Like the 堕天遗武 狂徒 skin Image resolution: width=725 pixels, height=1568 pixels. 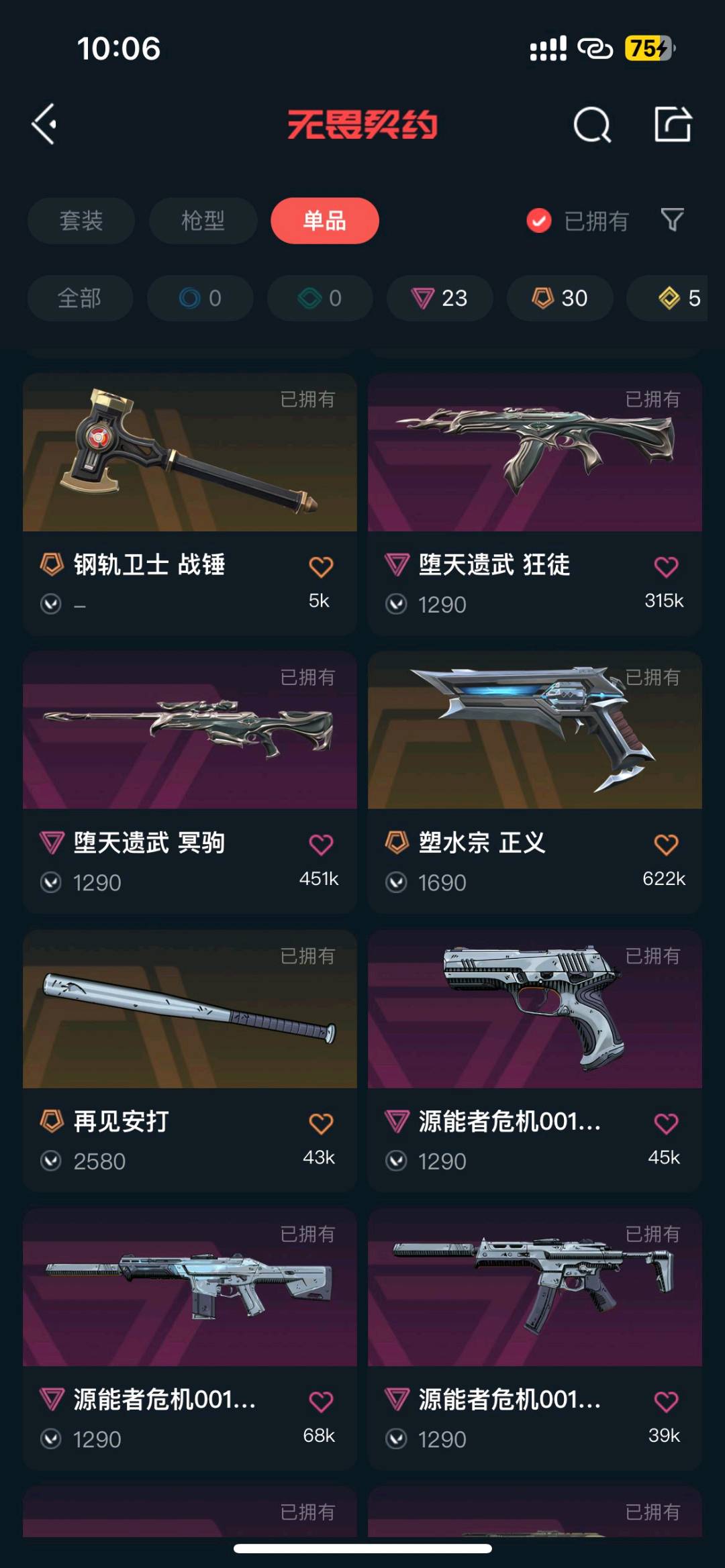click(666, 567)
